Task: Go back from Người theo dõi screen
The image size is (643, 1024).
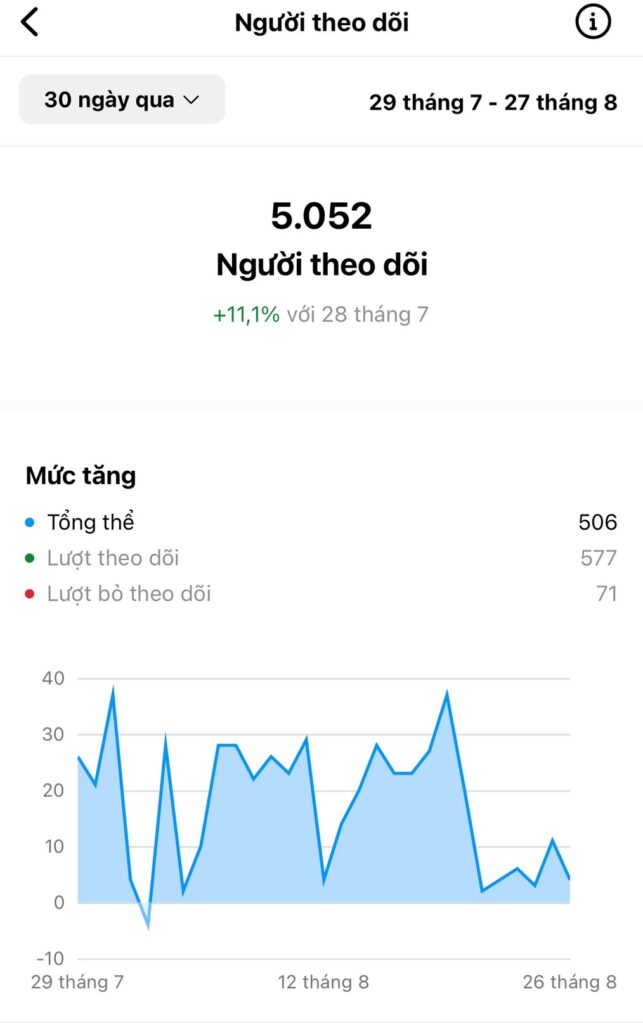Action: [x=30, y=22]
